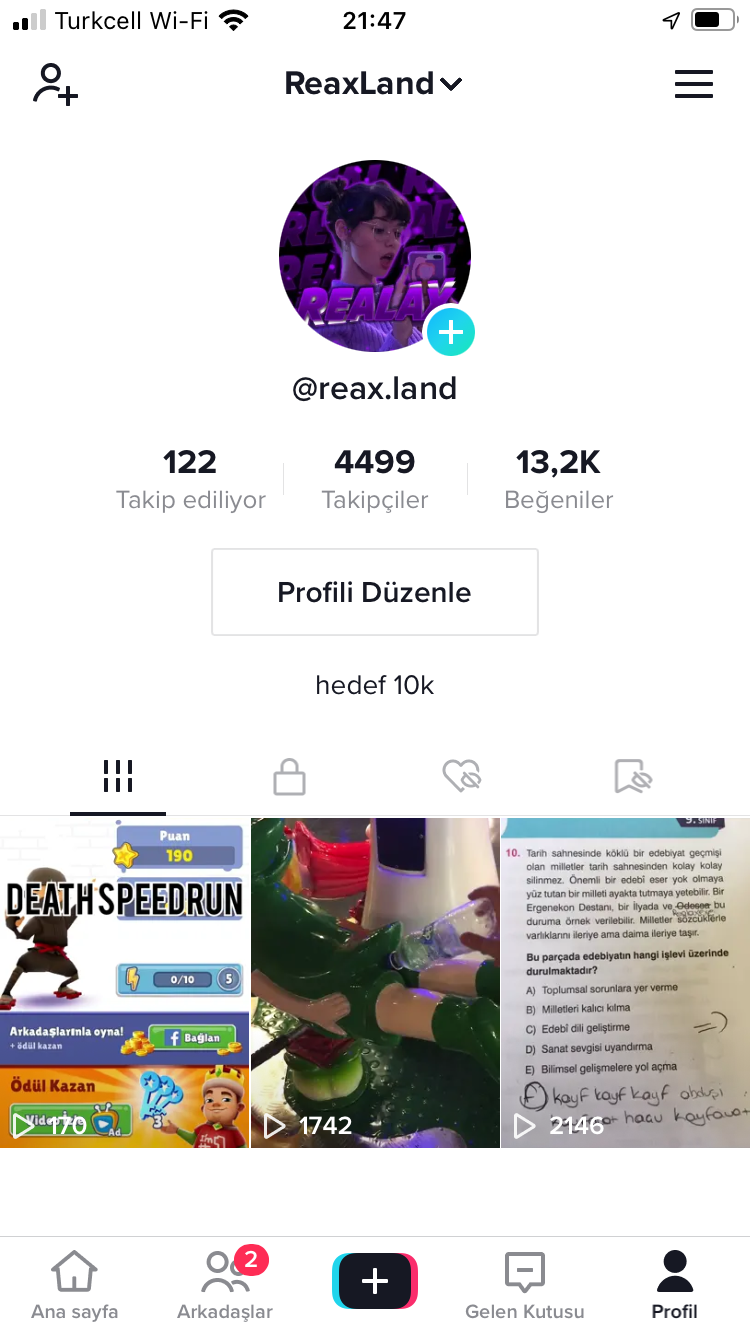Open the saved bookmarks tab

pyautogui.click(x=633, y=776)
